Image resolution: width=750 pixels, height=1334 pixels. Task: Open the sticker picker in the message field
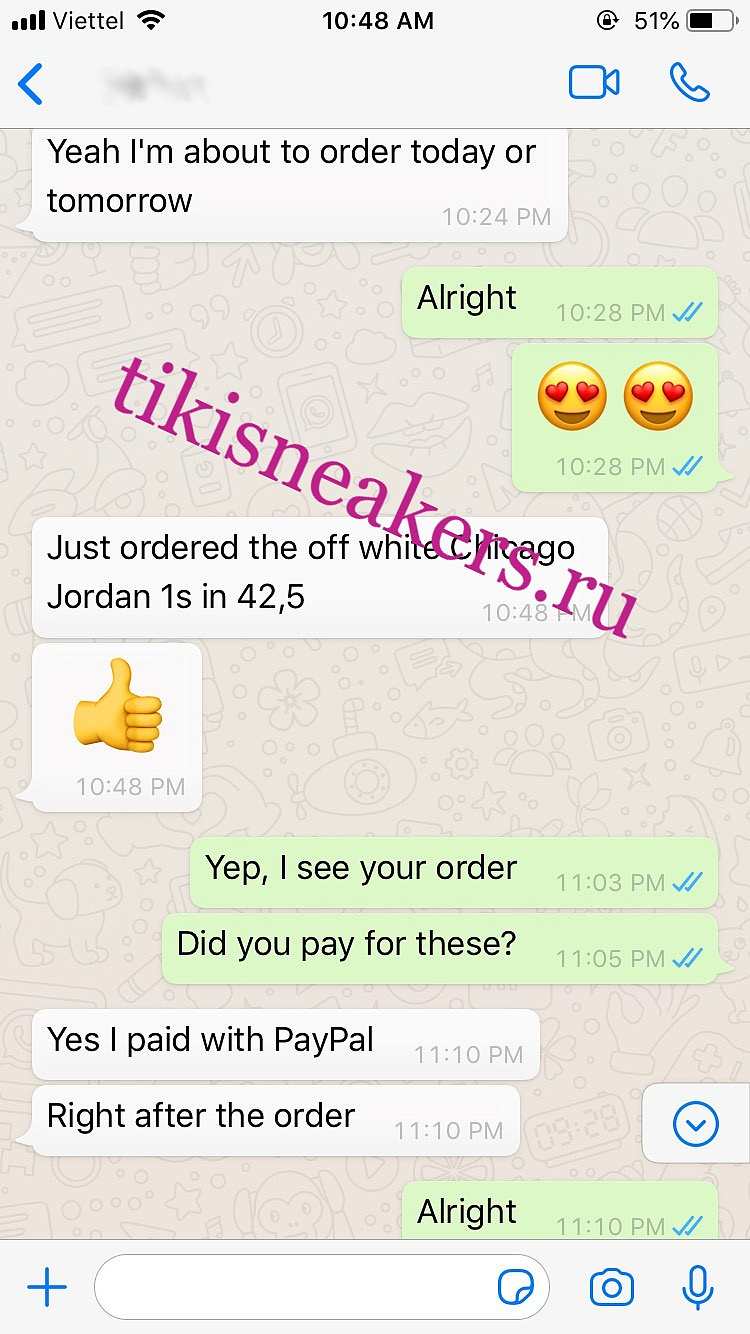click(516, 1288)
